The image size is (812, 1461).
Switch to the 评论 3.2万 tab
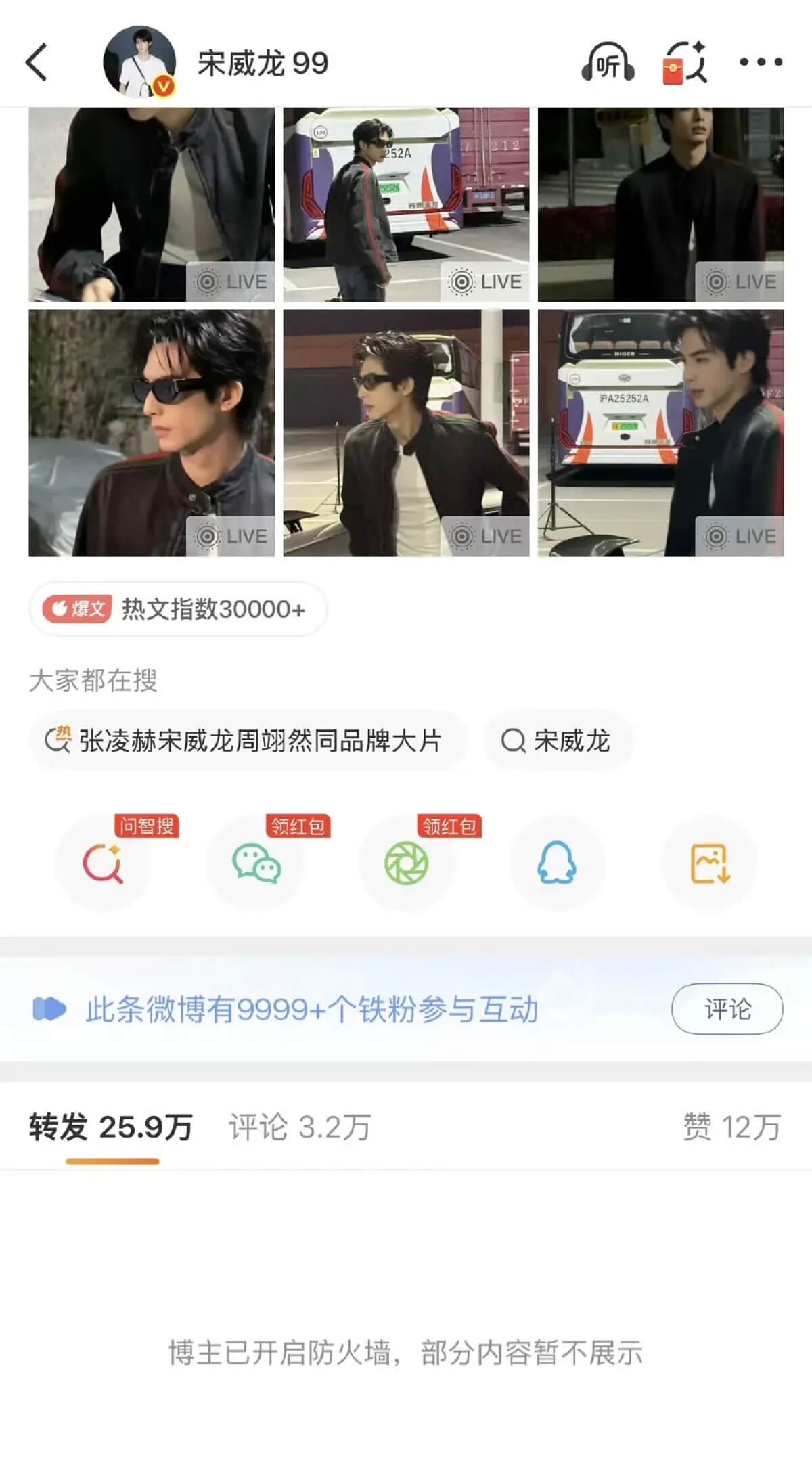point(299,1127)
